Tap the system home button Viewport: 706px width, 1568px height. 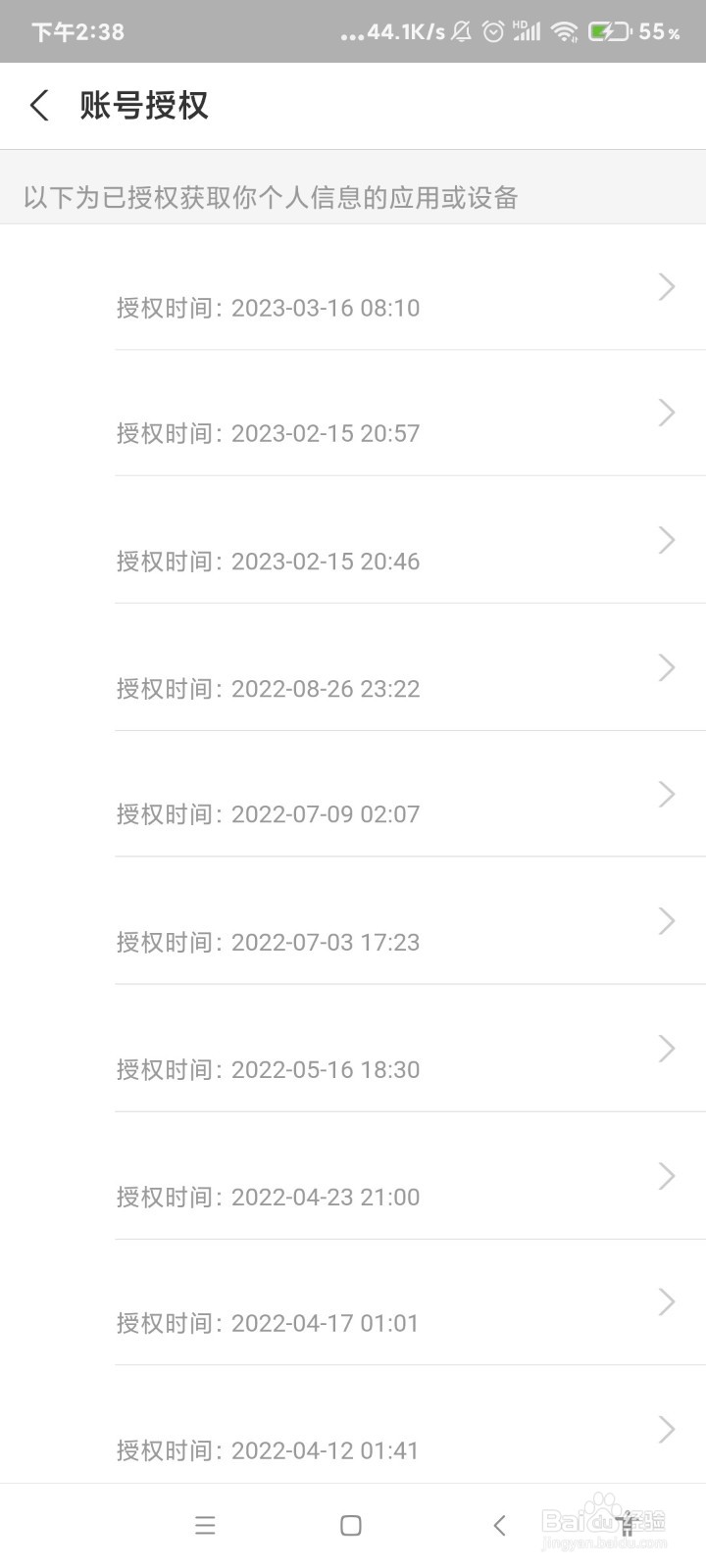point(351,1525)
